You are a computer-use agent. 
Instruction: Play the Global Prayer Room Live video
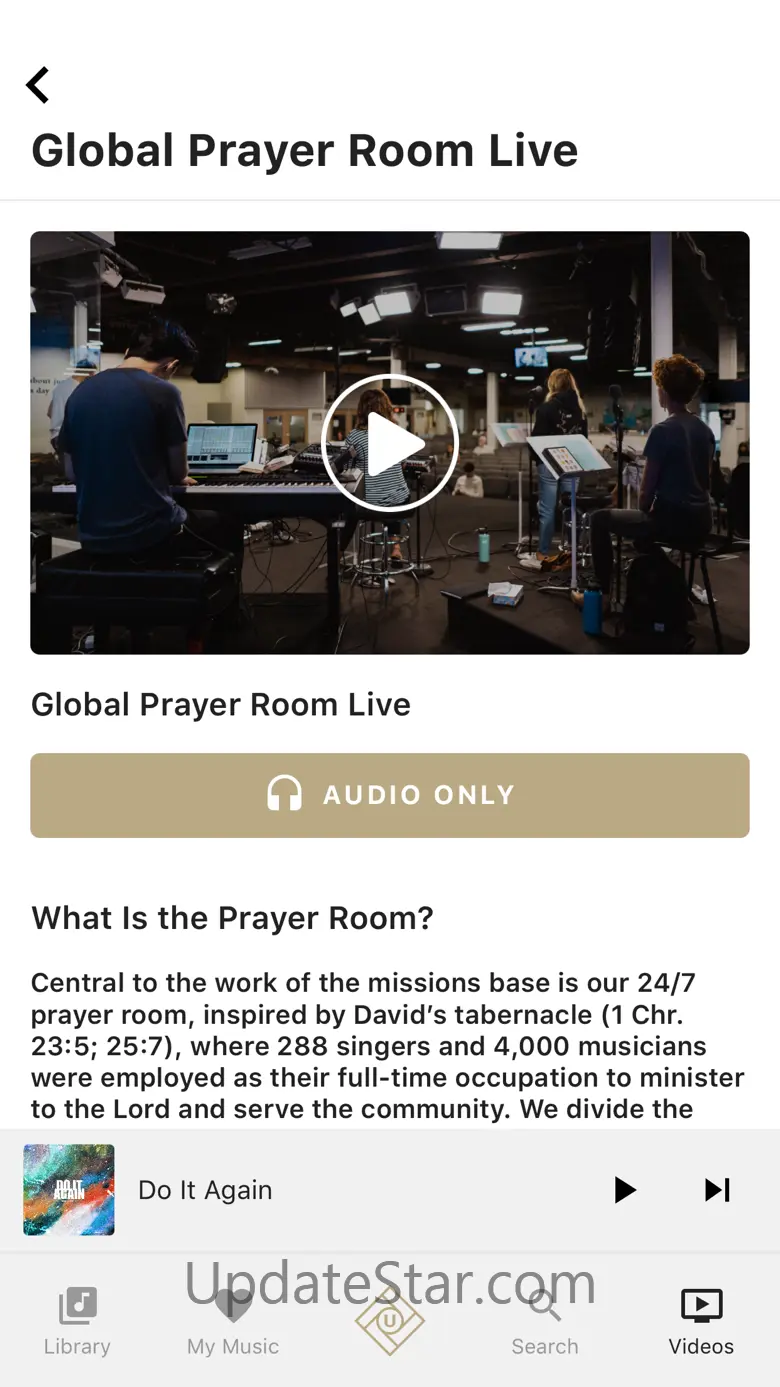tap(390, 443)
